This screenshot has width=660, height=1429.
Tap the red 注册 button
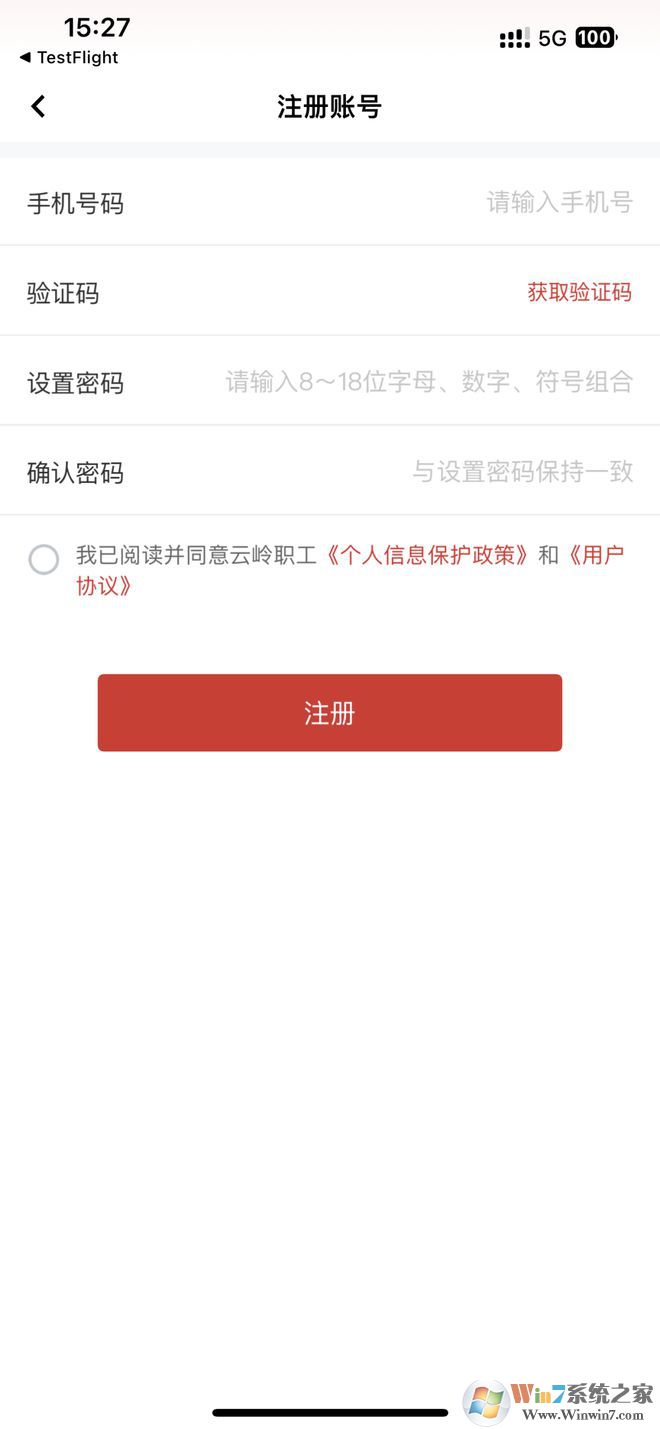[329, 713]
